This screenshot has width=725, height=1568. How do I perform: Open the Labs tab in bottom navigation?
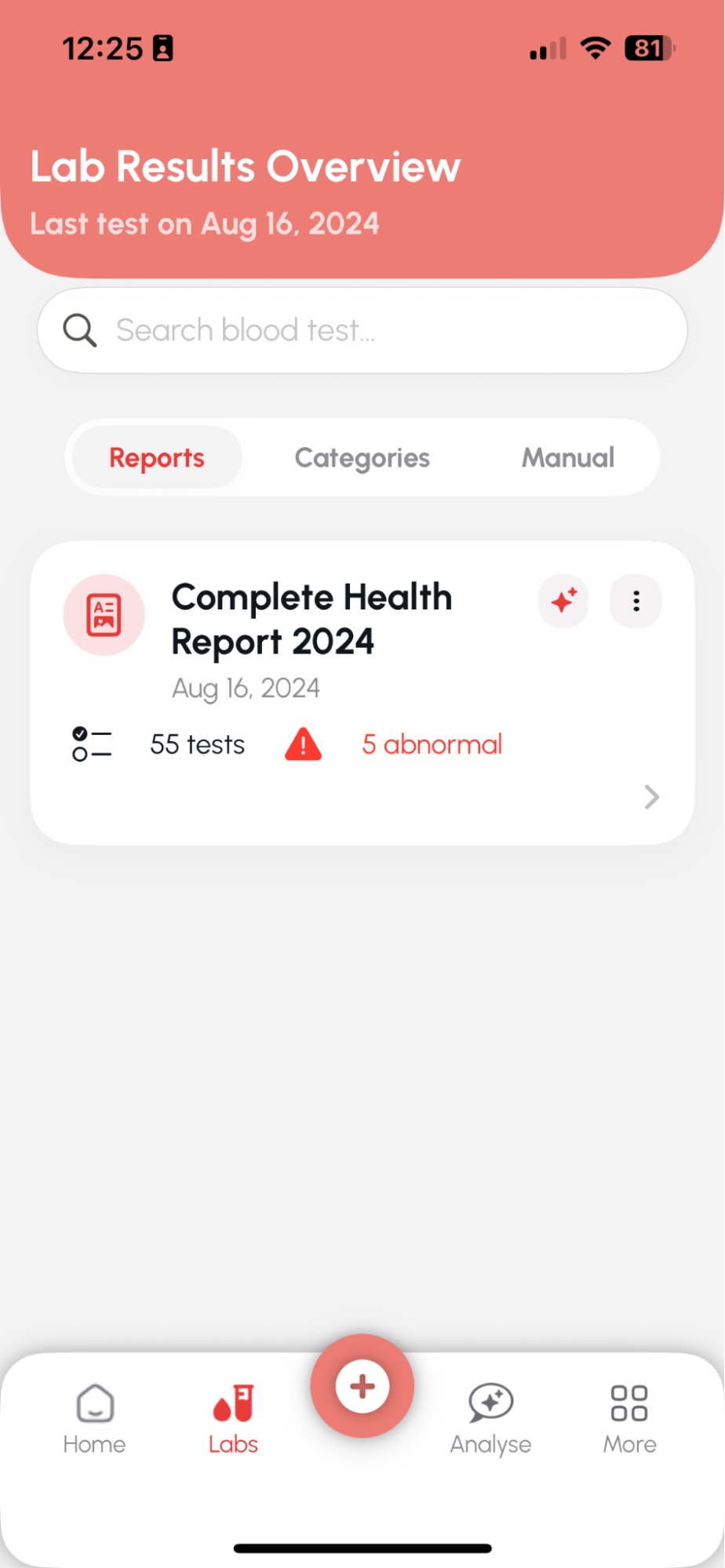pyautogui.click(x=233, y=1420)
